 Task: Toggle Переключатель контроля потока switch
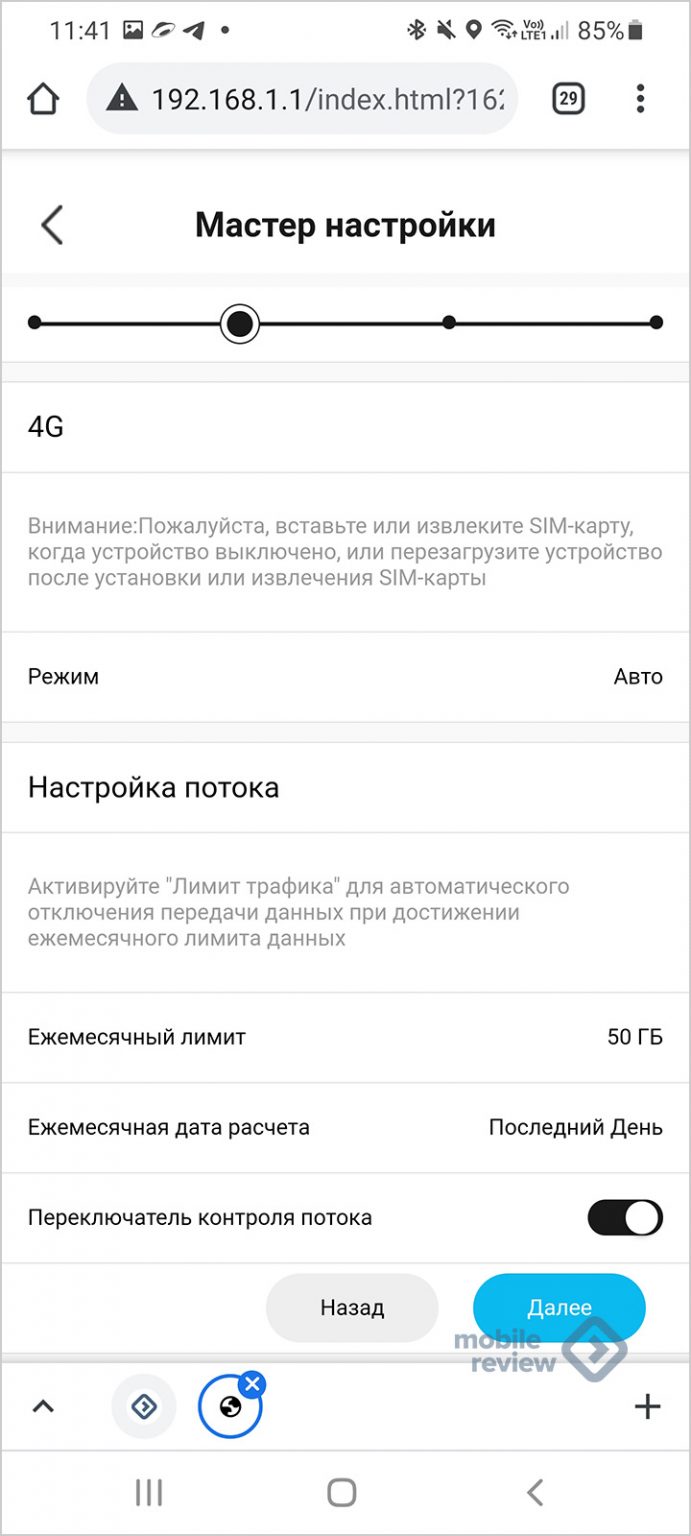click(624, 1217)
